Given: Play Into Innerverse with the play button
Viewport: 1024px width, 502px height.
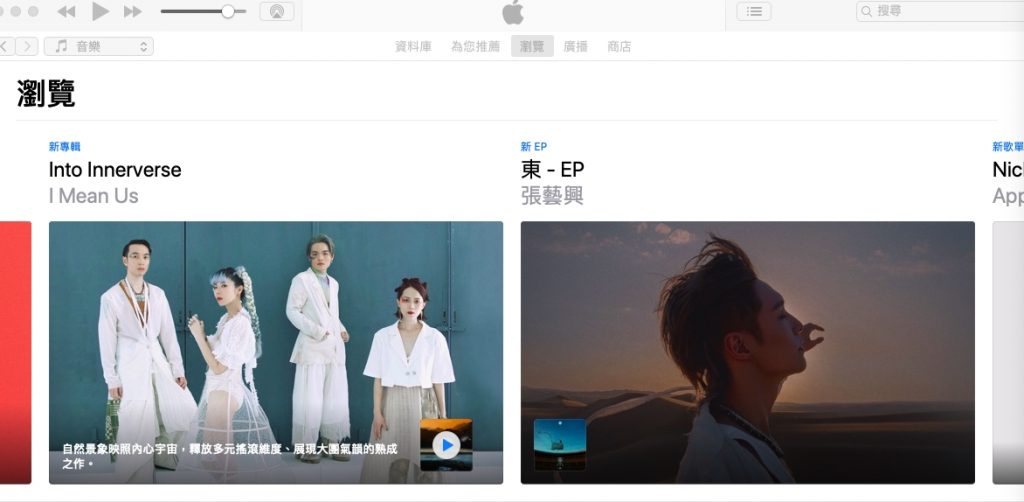Looking at the screenshot, I should click(x=446, y=445).
